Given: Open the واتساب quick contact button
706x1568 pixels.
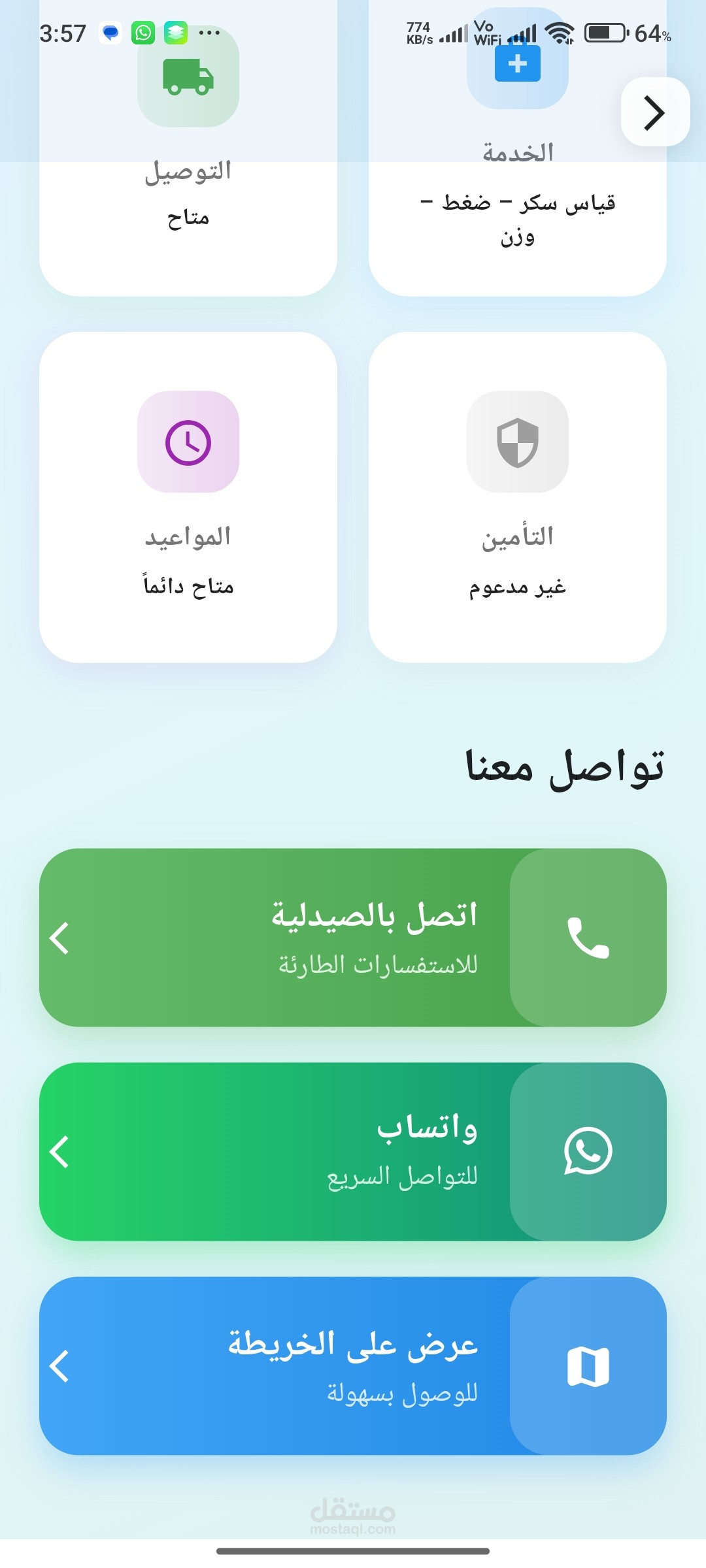Looking at the screenshot, I should tap(353, 1152).
